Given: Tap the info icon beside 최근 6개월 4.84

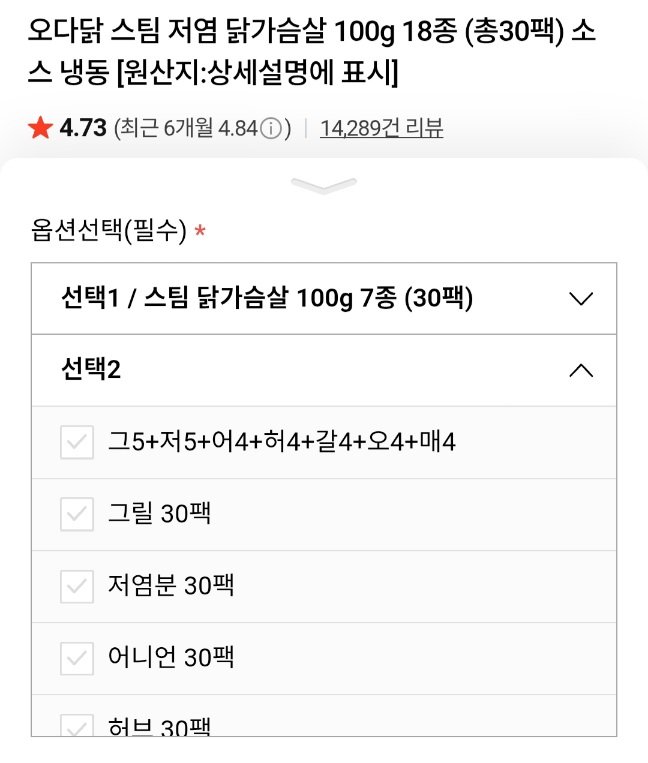Looking at the screenshot, I should pos(271,129).
